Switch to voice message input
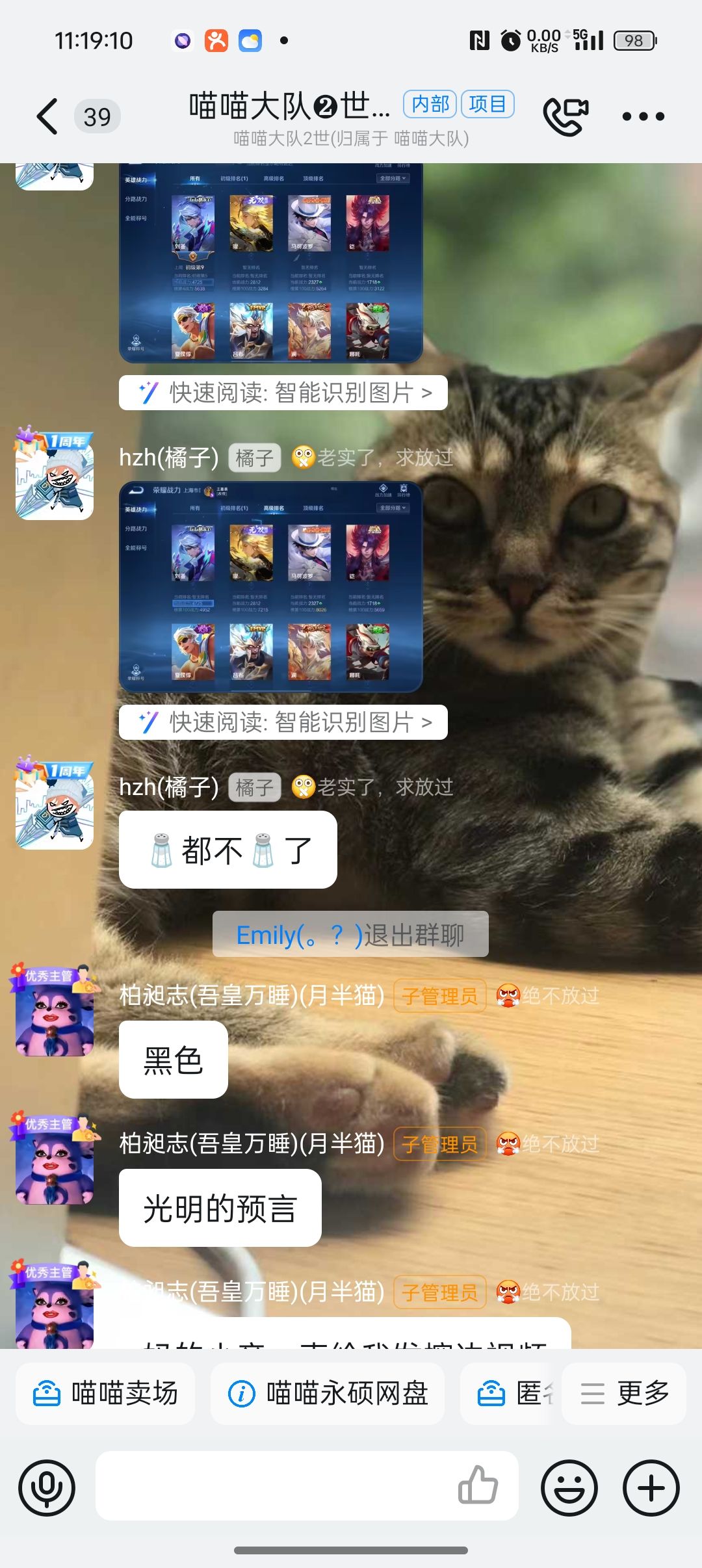This screenshot has width=702, height=1568. pyautogui.click(x=47, y=1488)
